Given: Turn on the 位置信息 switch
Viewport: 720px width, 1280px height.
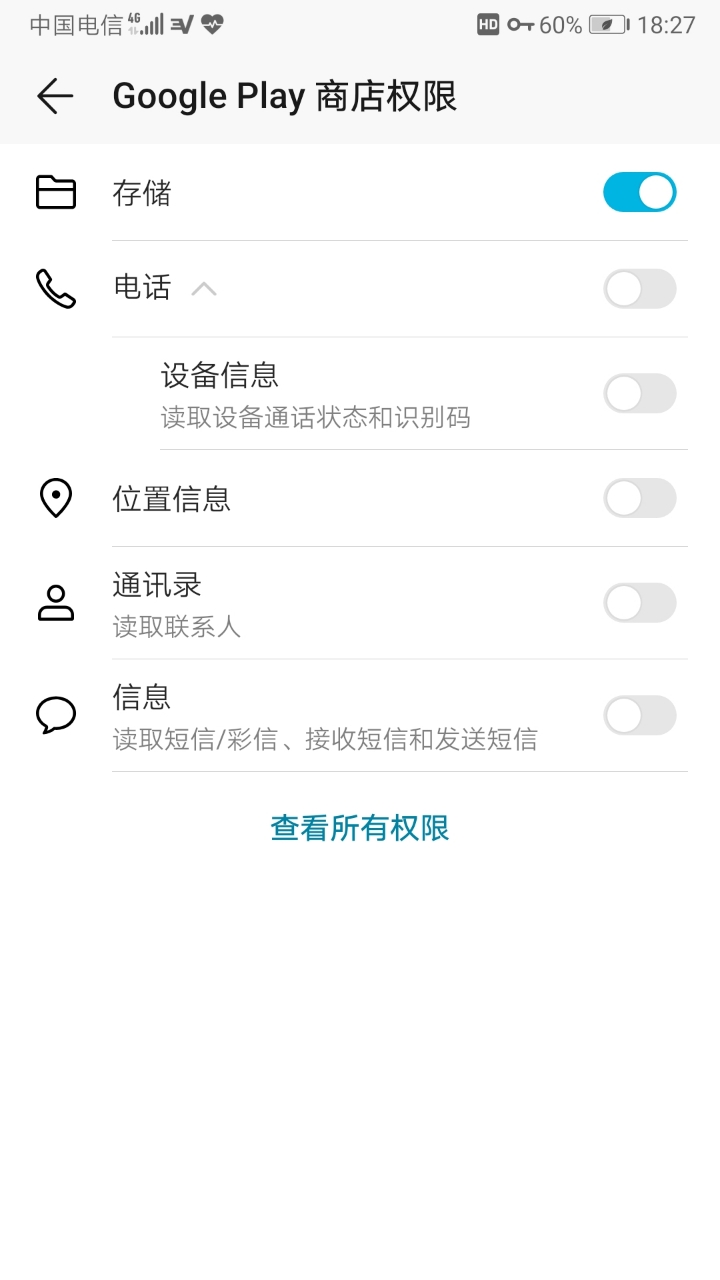Looking at the screenshot, I should [639, 497].
